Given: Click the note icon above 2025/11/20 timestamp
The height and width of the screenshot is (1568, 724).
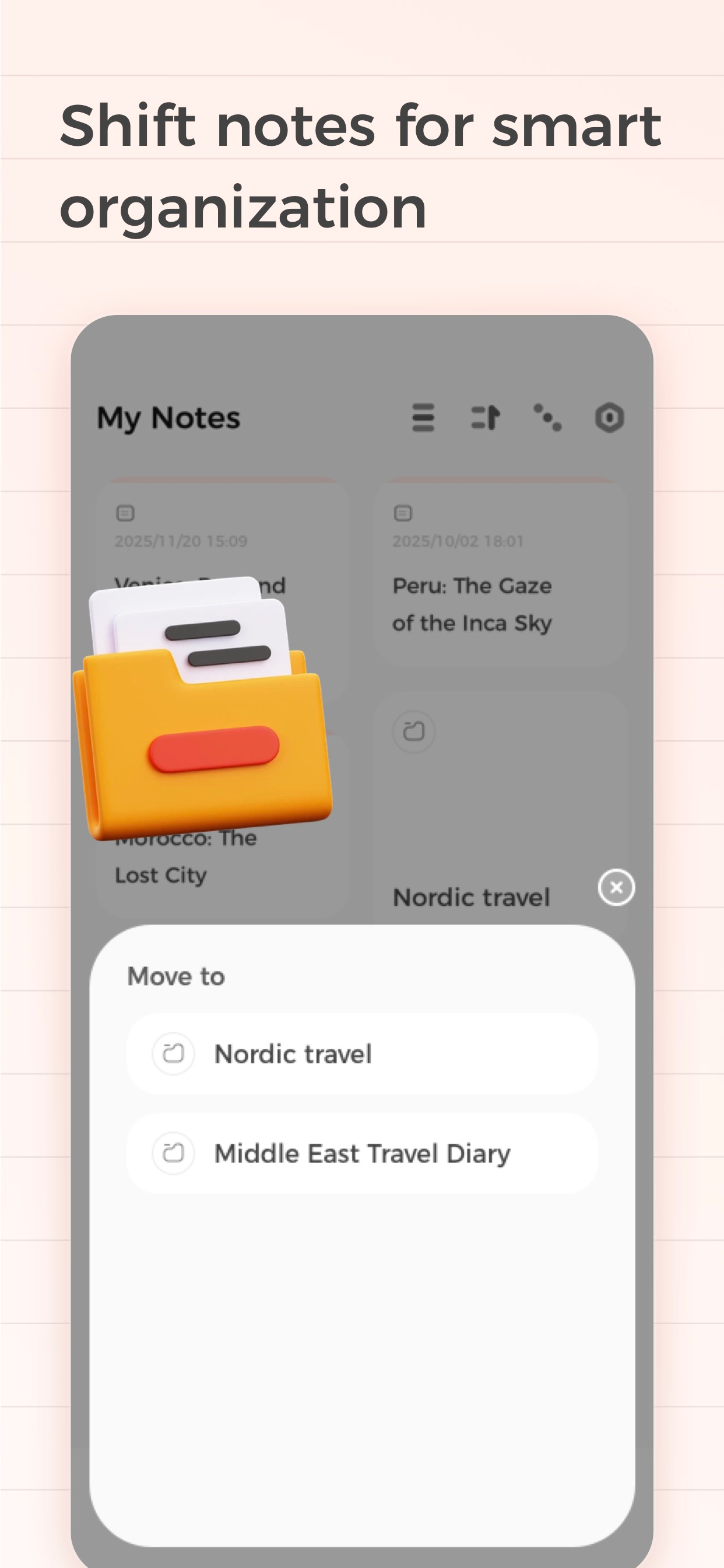Looking at the screenshot, I should click(125, 513).
